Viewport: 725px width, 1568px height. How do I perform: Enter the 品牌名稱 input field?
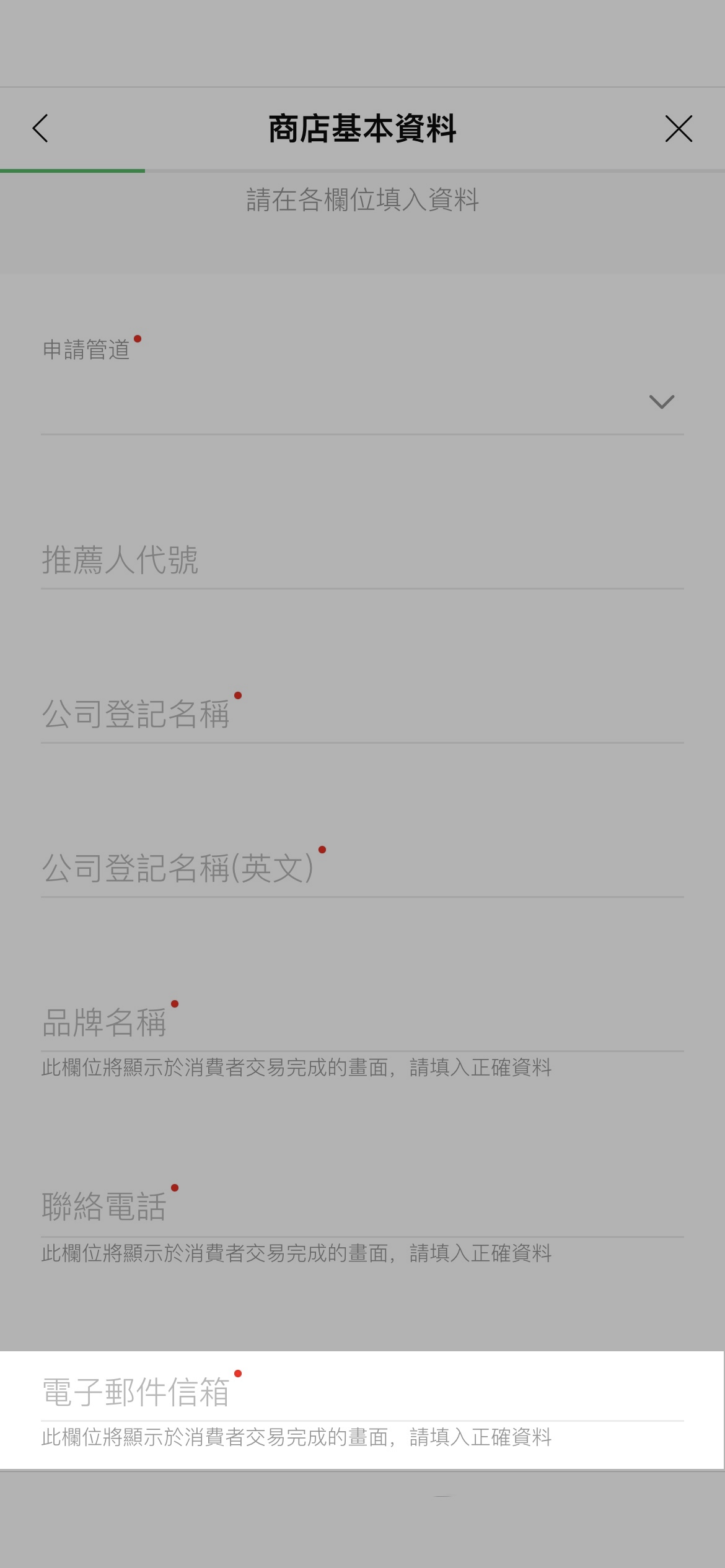tap(362, 1023)
